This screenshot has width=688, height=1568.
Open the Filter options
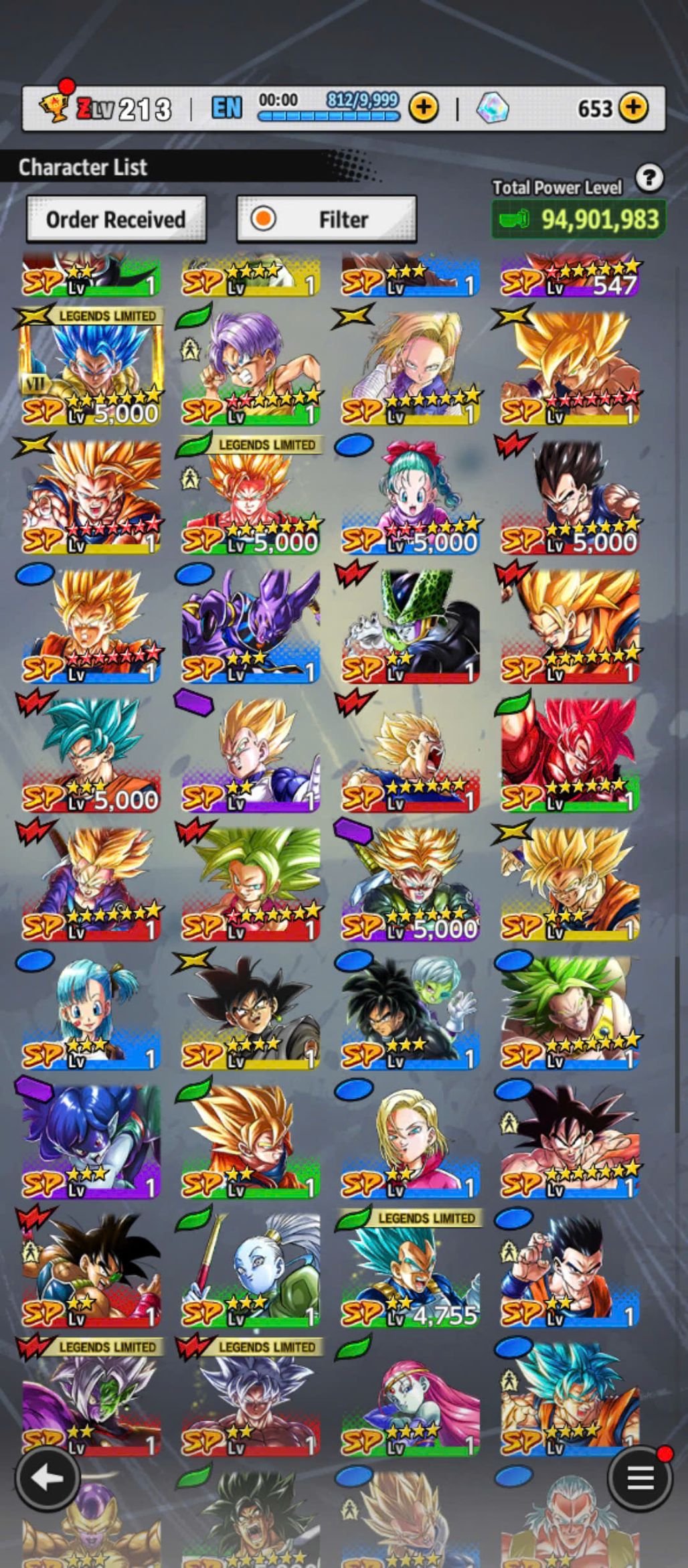click(327, 219)
